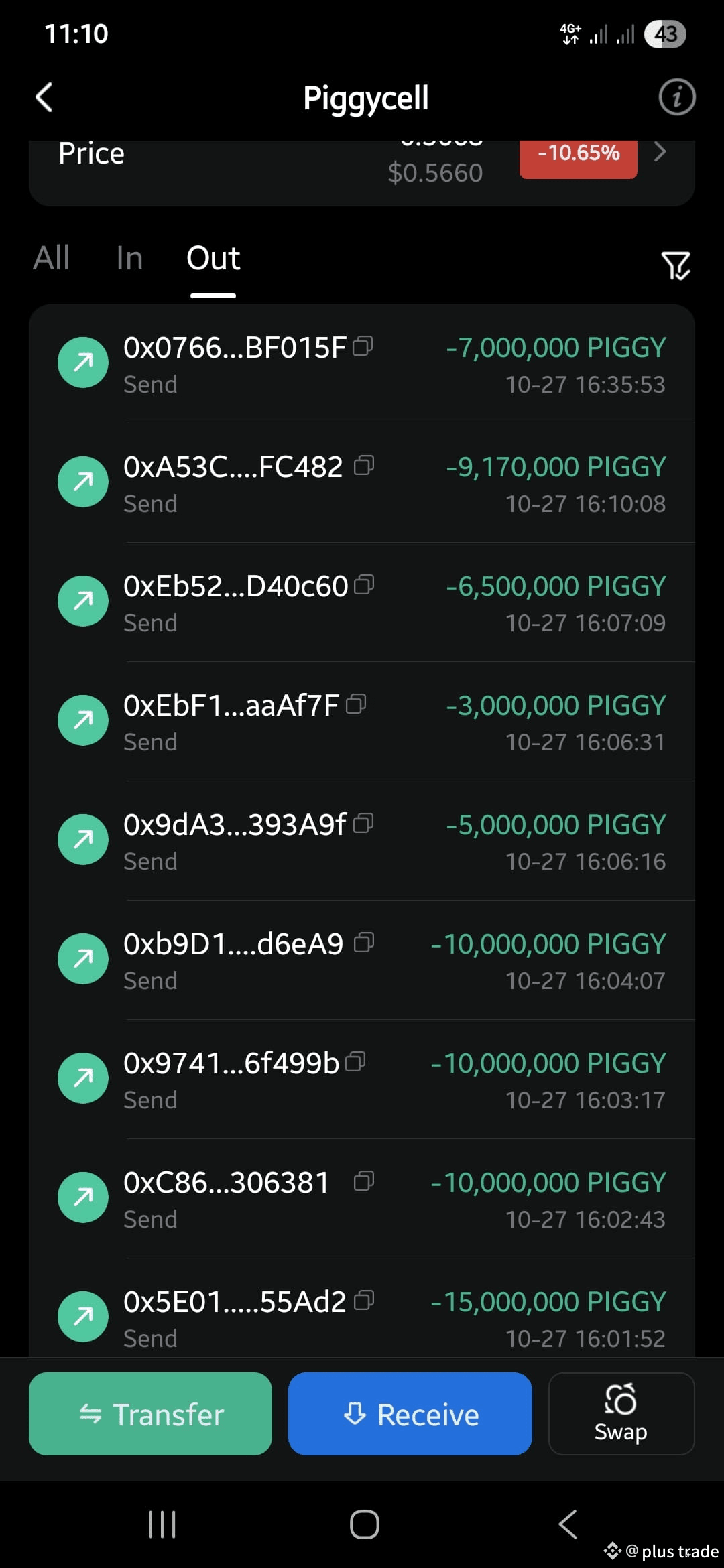Open the 9,170,000 PIGGY send transaction

[x=362, y=483]
